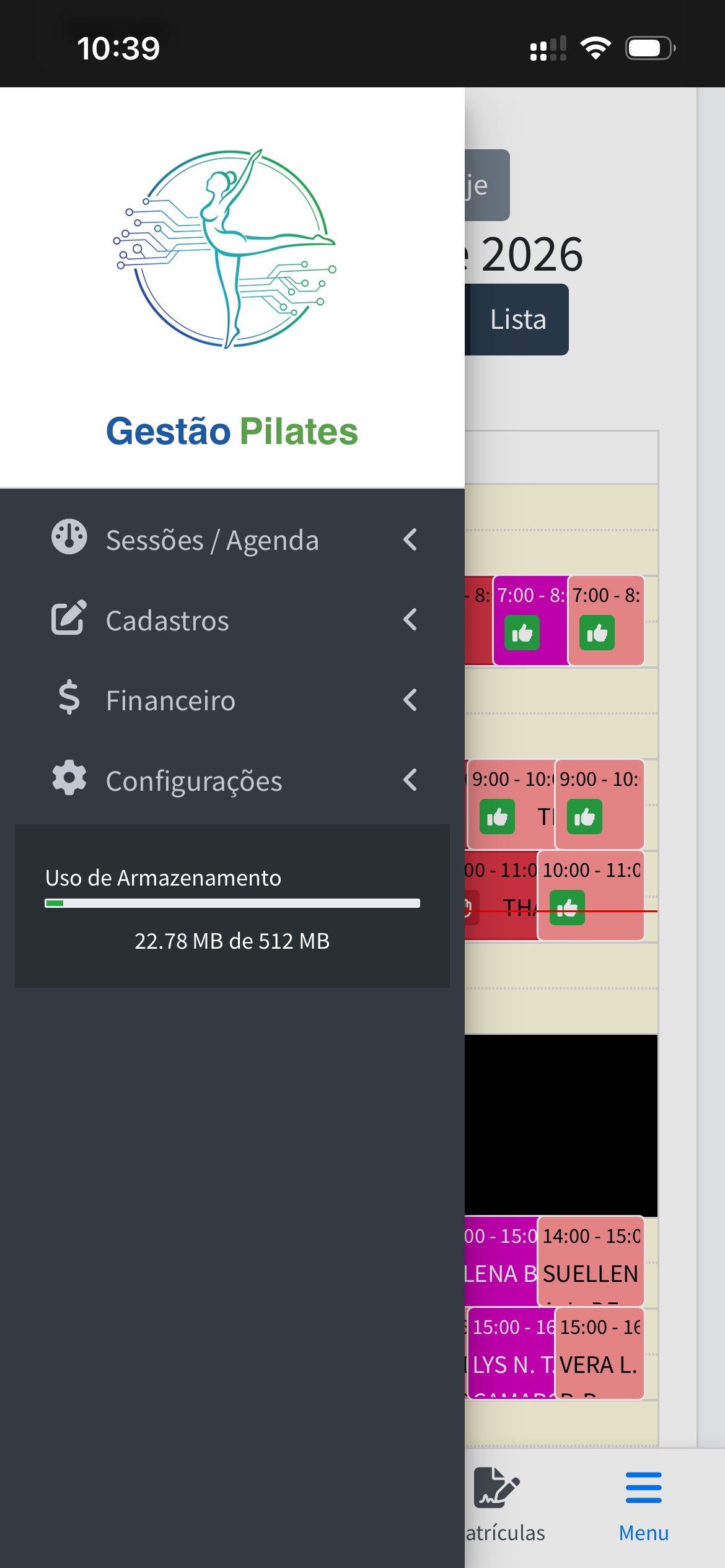Select the Cadastros menu item
This screenshot has width=725, height=1568.
pos(168,619)
